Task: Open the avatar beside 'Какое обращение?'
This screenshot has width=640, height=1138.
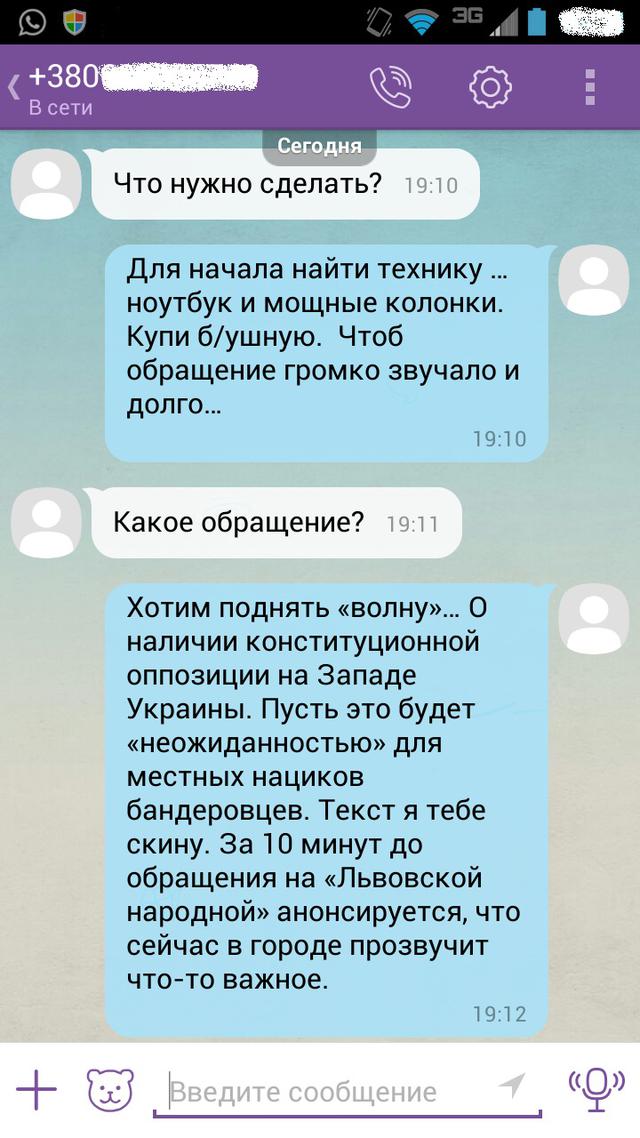Action: (46, 523)
